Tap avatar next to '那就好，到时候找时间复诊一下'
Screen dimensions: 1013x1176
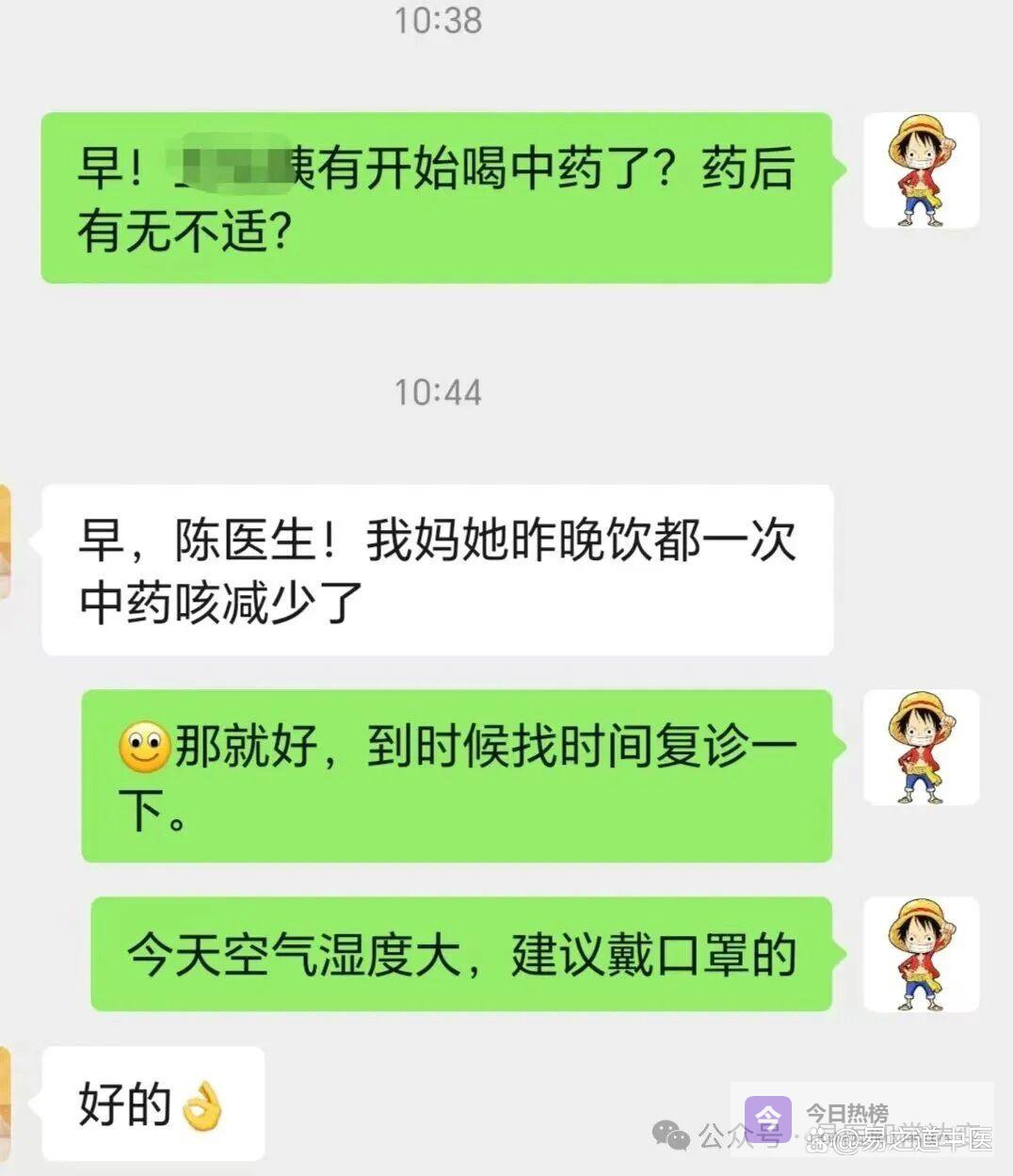921,748
